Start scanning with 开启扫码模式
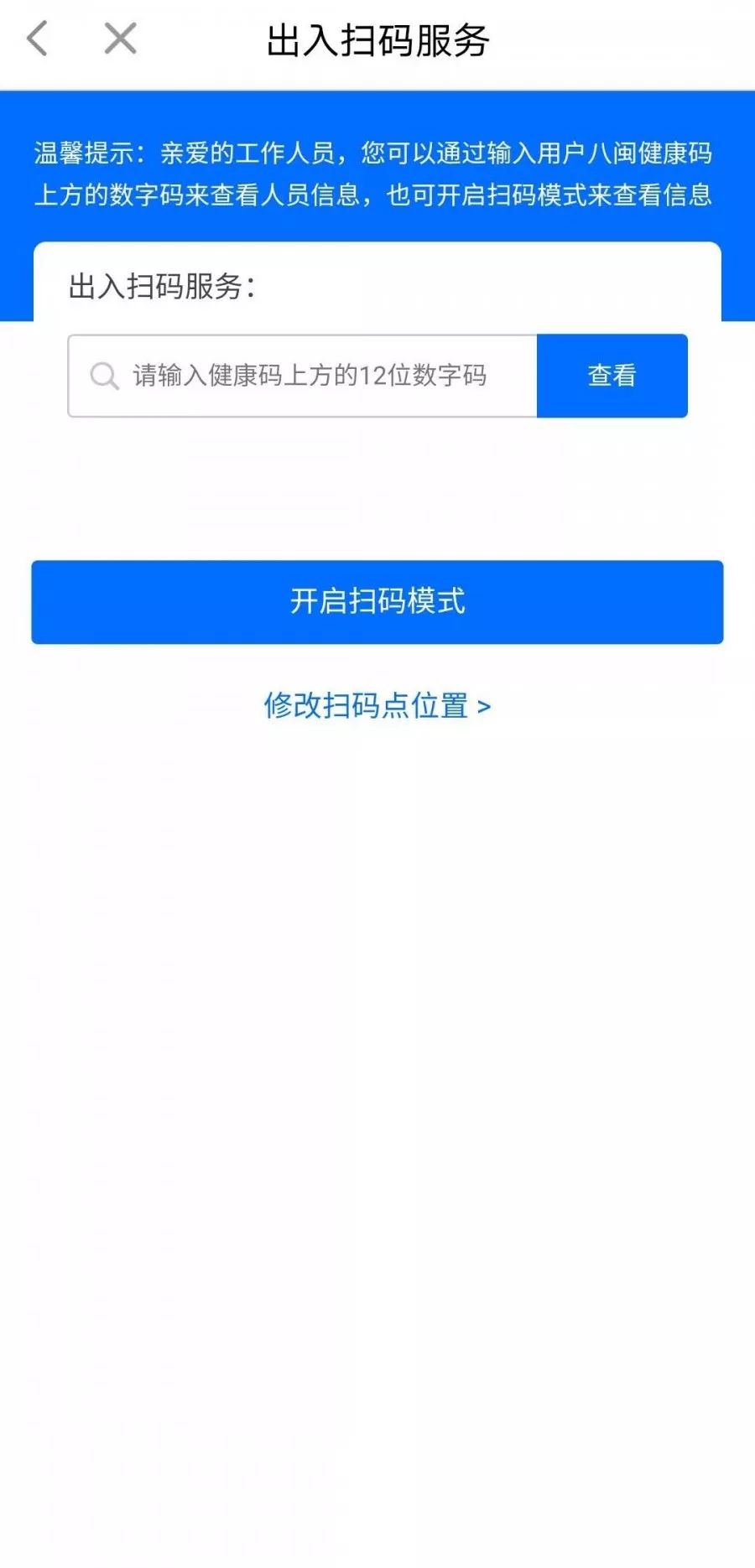755x1568 pixels. [x=377, y=602]
